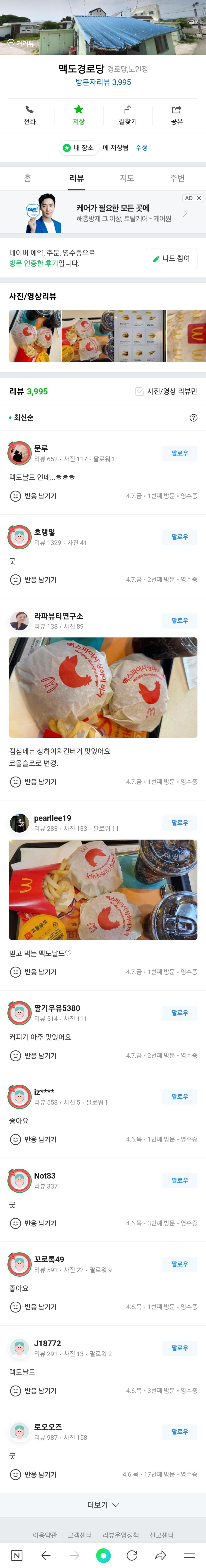The width and height of the screenshot is (206, 1568).
Task: Open the help icon beside 최신순
Action: (x=193, y=418)
